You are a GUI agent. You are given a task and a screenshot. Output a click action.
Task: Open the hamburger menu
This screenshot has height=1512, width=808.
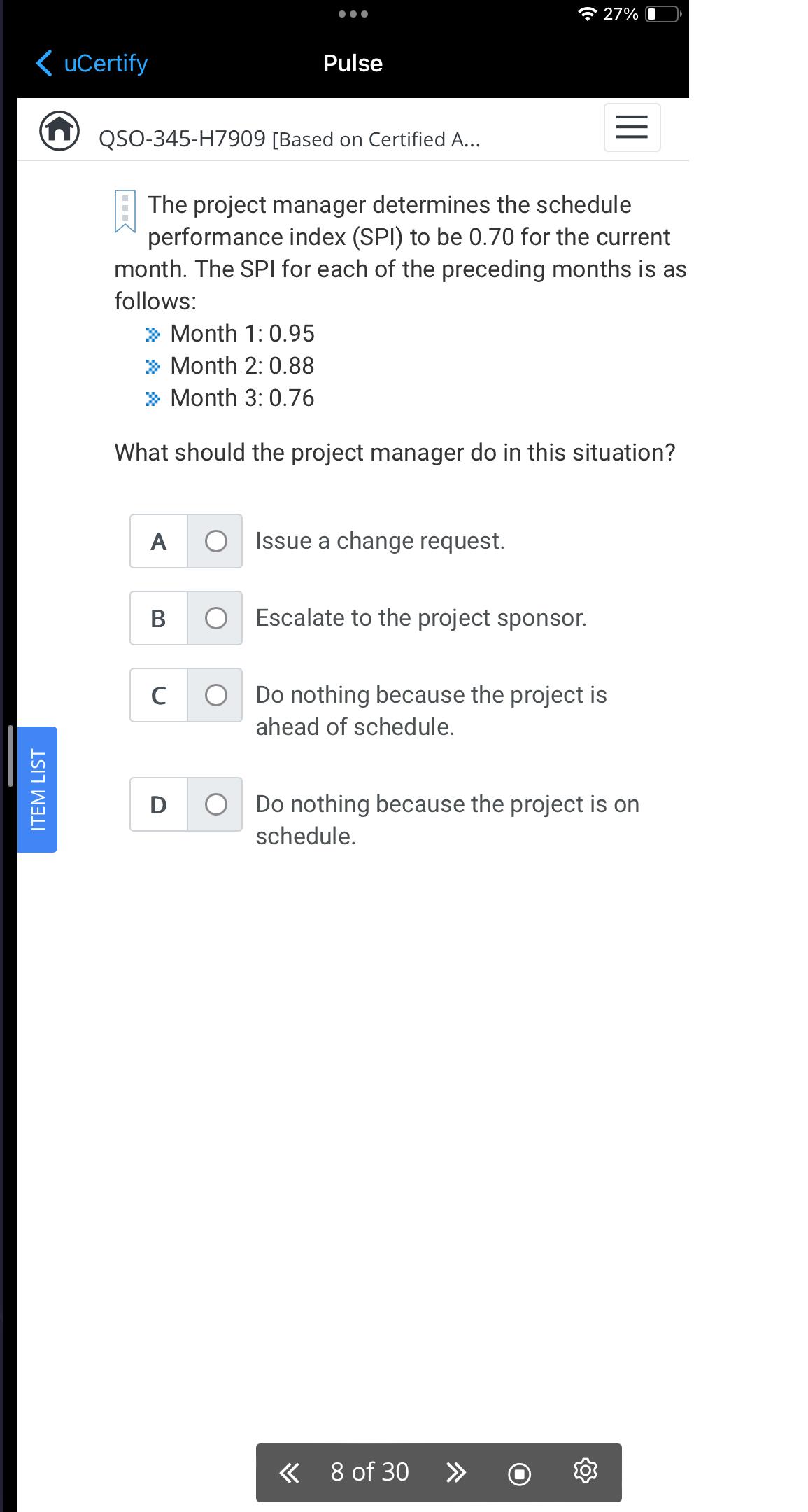click(x=632, y=128)
